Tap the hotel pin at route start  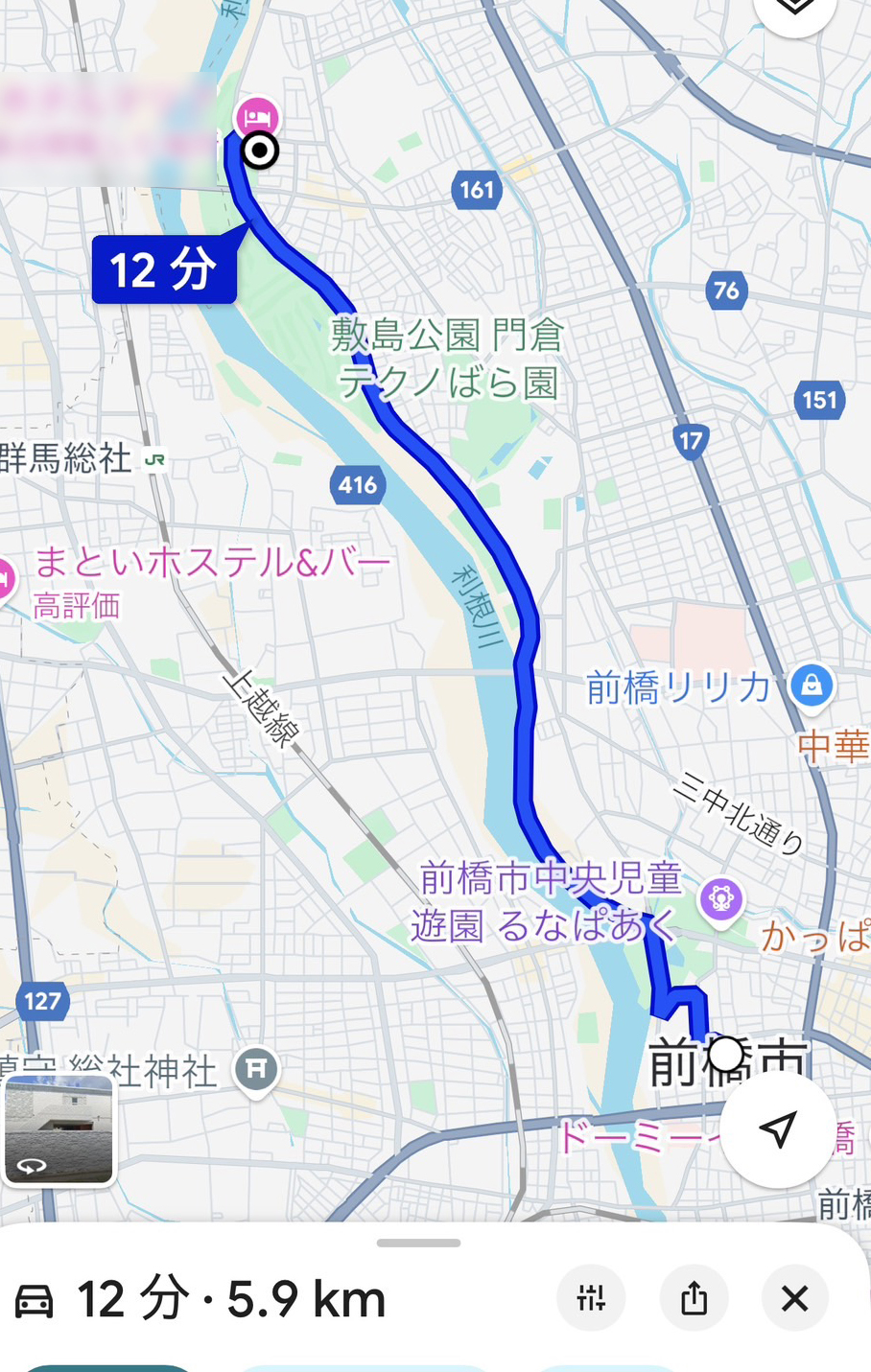point(257,117)
